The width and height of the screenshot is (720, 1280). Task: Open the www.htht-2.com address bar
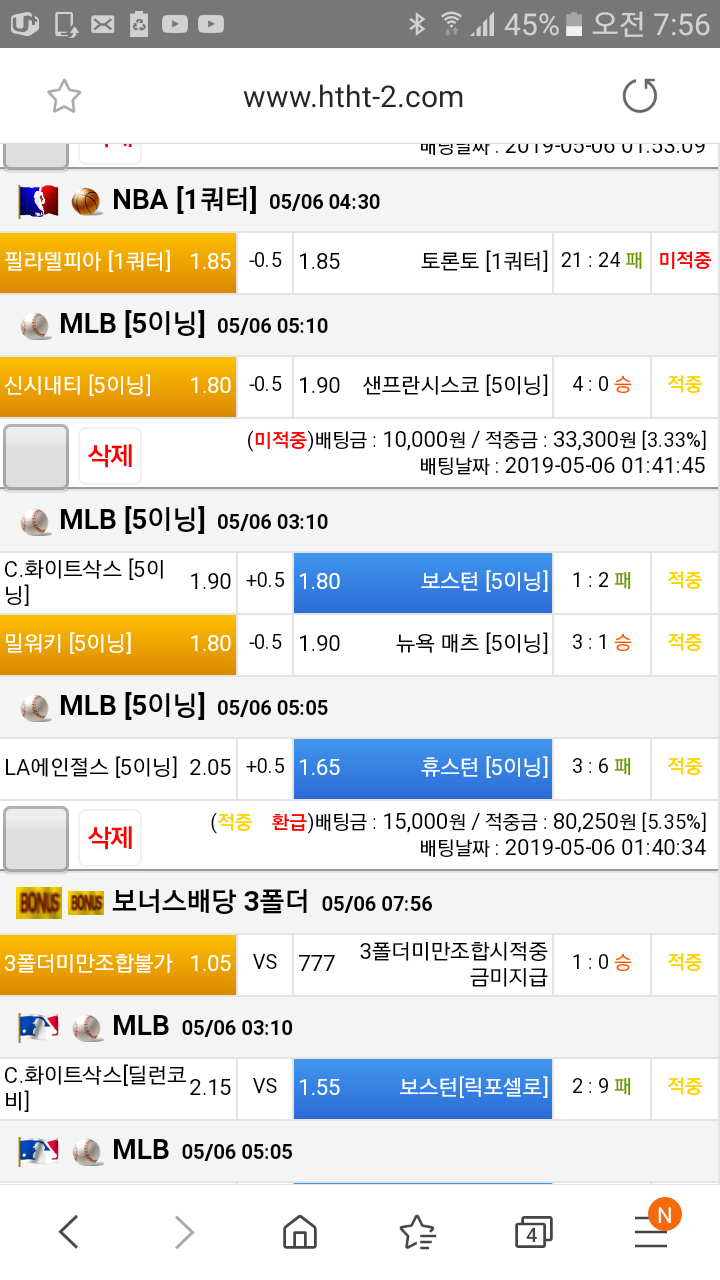pyautogui.click(x=353, y=97)
